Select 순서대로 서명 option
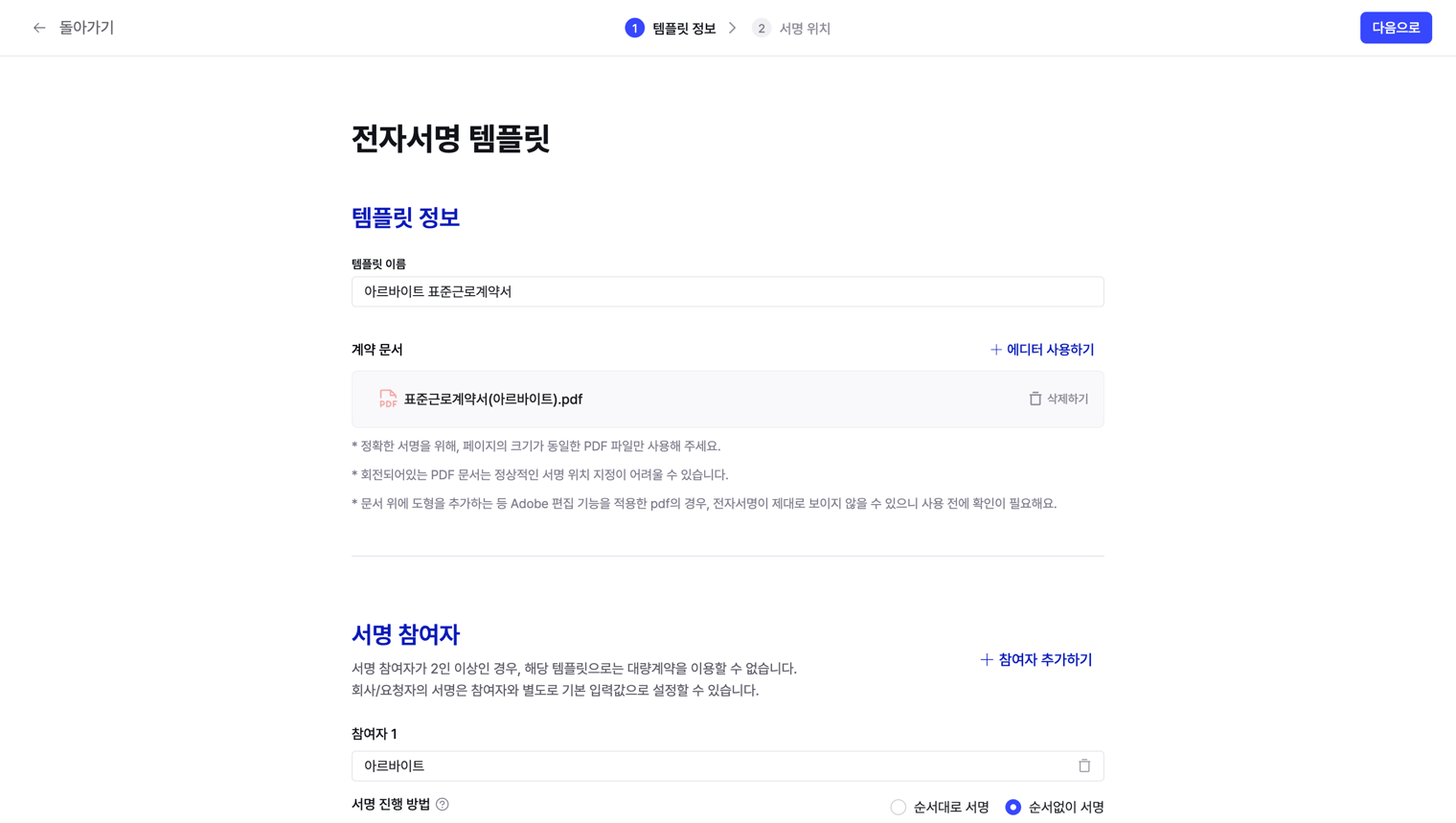This screenshot has height=823, width=1456. coord(899,807)
